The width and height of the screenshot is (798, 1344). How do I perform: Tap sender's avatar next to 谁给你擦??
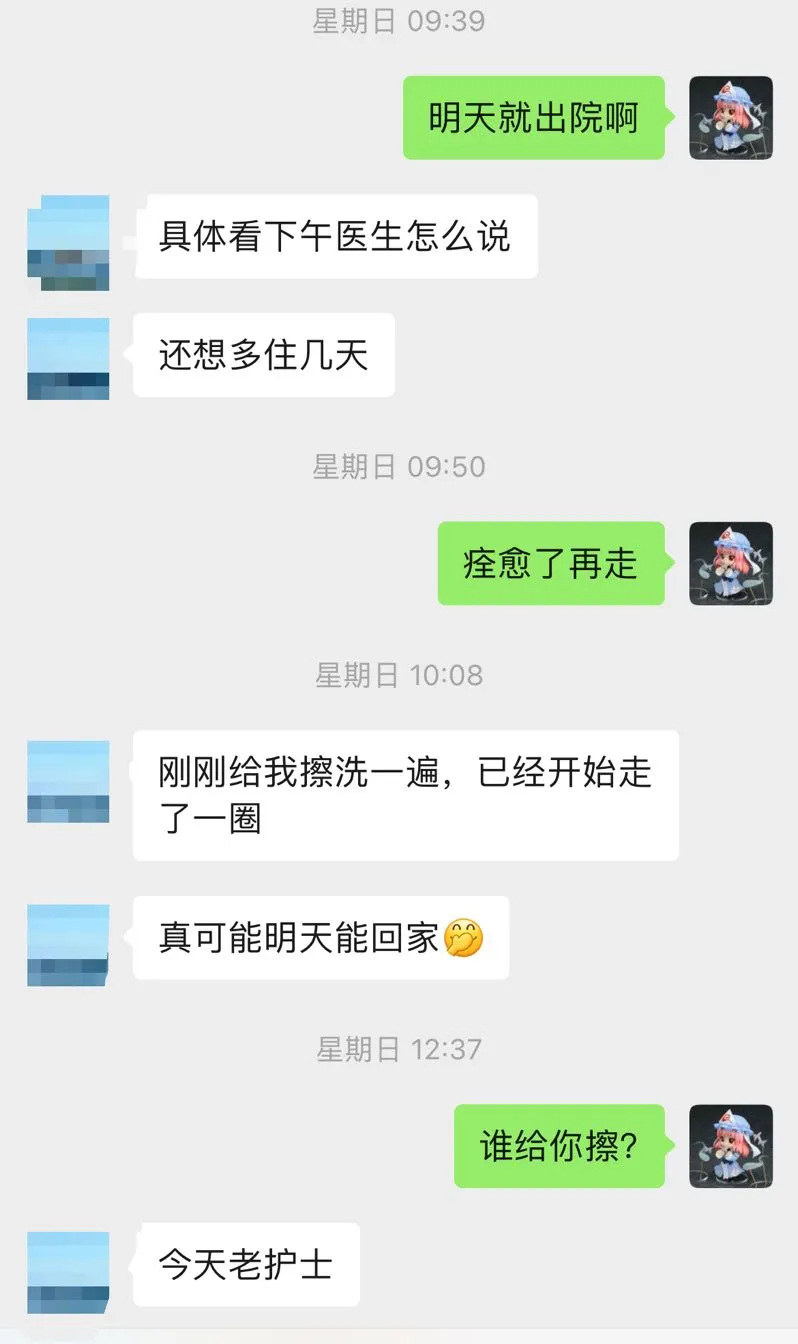[x=731, y=1146]
